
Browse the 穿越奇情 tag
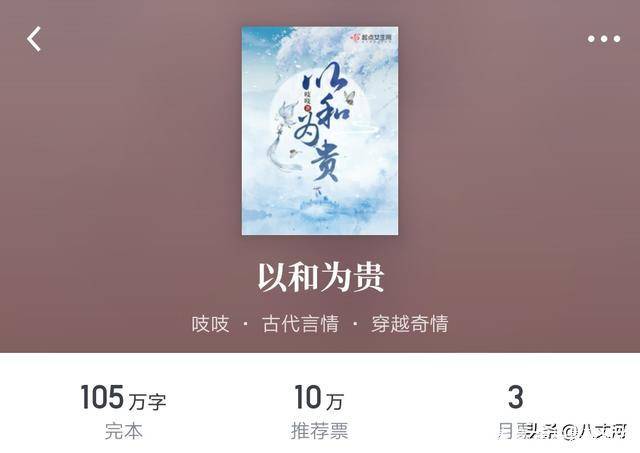tap(409, 324)
